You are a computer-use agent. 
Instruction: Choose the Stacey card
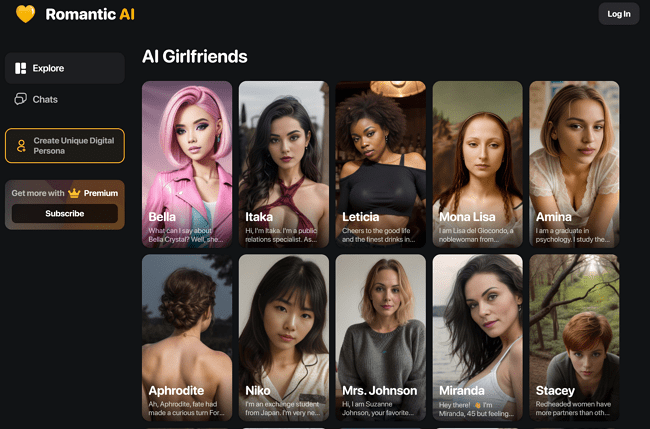click(x=574, y=336)
